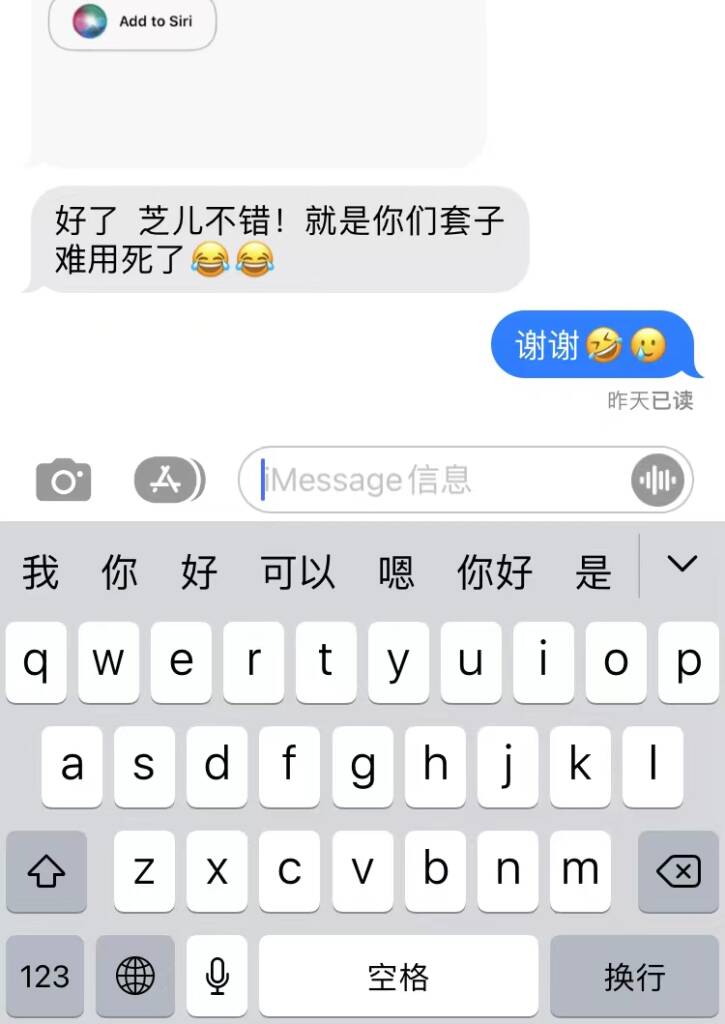Choose the 你好 suggestion

(x=494, y=573)
